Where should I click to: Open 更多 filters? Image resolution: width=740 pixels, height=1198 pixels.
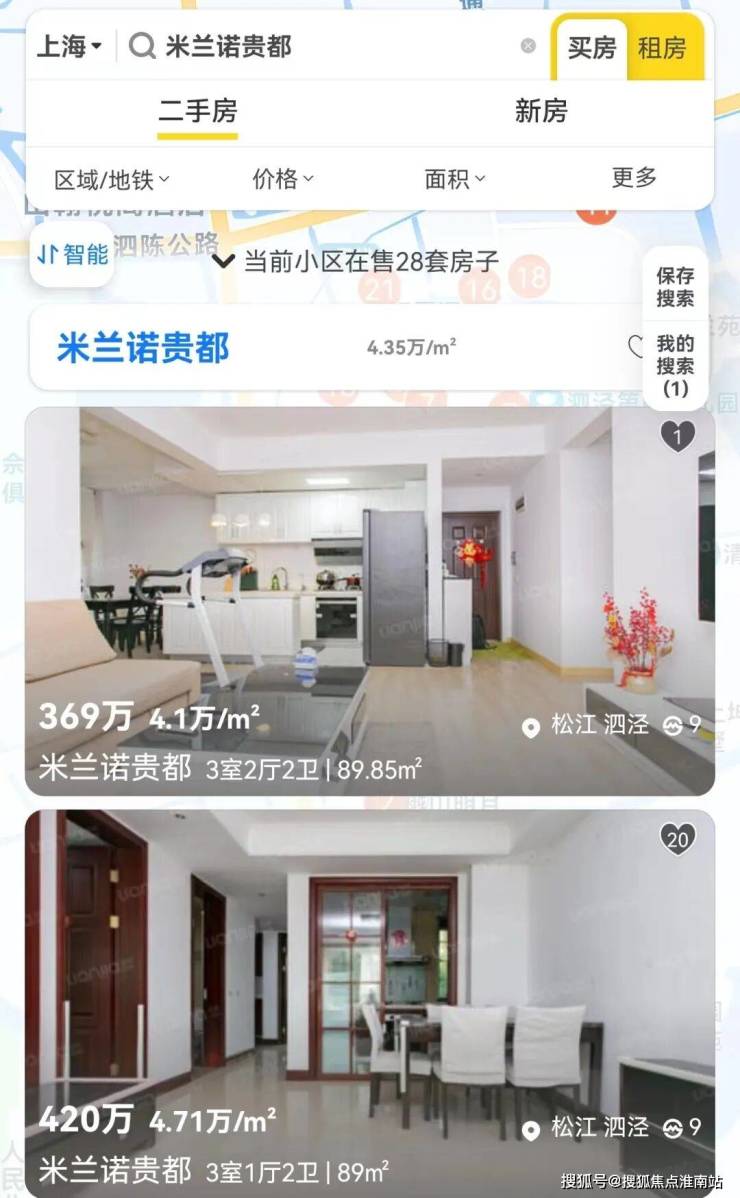[634, 178]
